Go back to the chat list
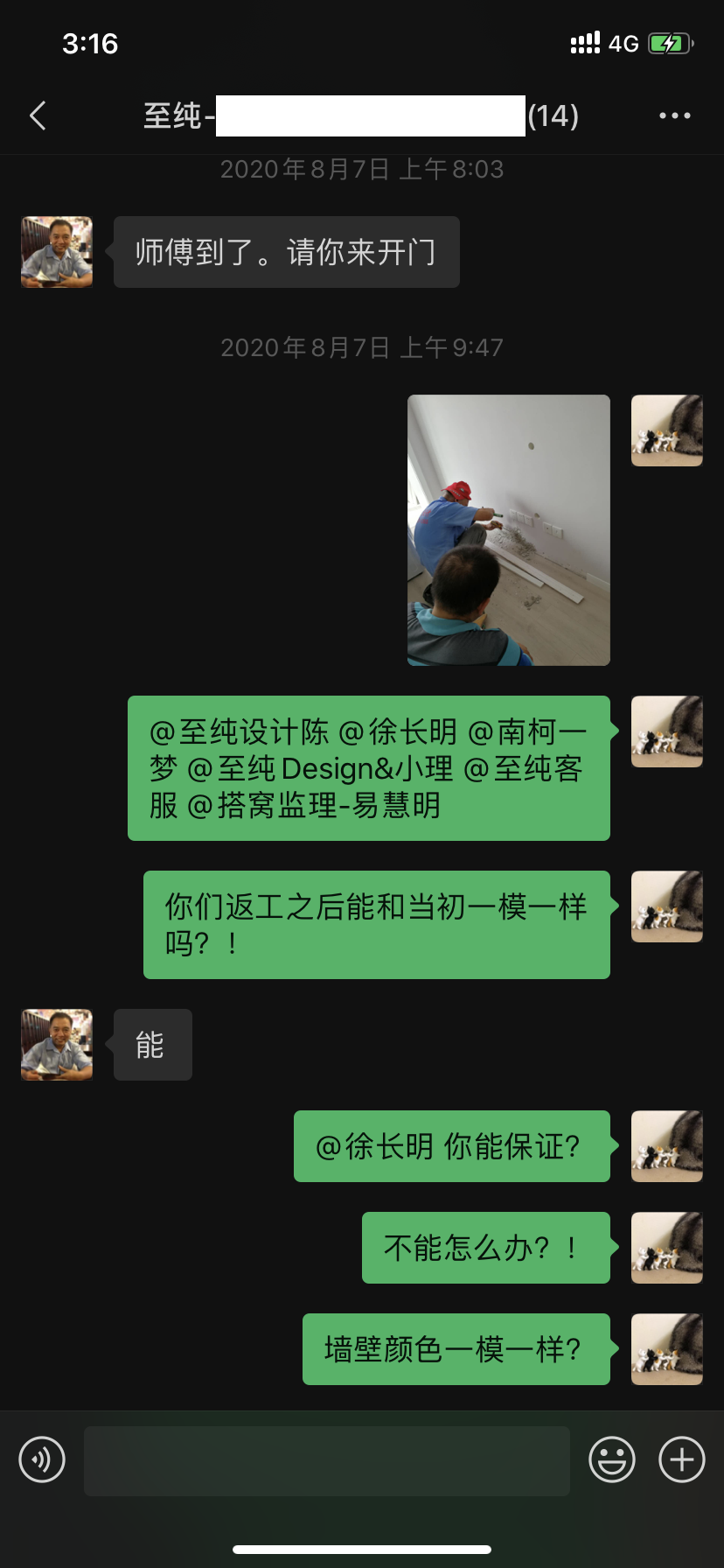Image resolution: width=724 pixels, height=1568 pixels. click(x=38, y=115)
